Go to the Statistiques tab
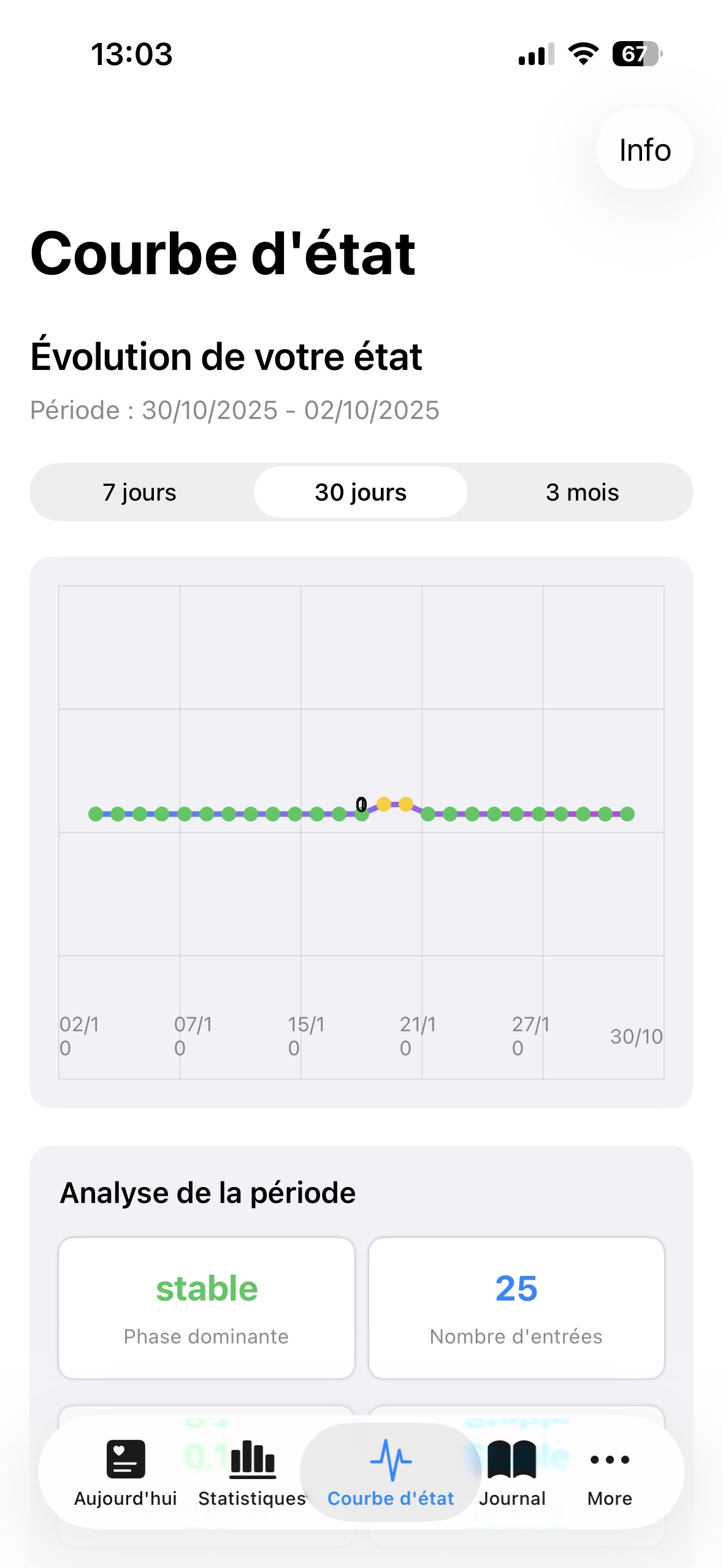This screenshot has width=723, height=1568. 252,1472
